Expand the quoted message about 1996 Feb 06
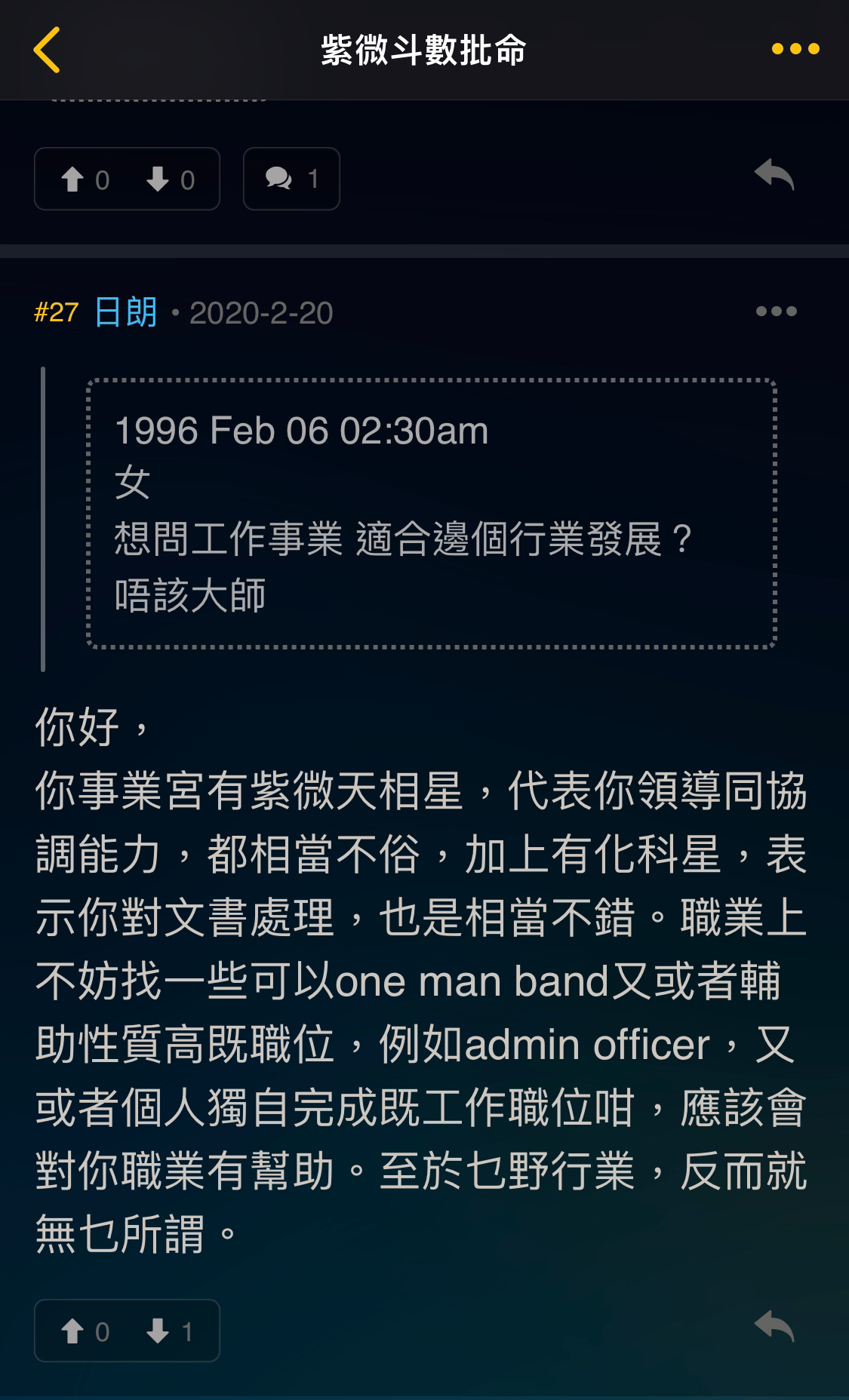The height and width of the screenshot is (1400, 849). pos(432,514)
